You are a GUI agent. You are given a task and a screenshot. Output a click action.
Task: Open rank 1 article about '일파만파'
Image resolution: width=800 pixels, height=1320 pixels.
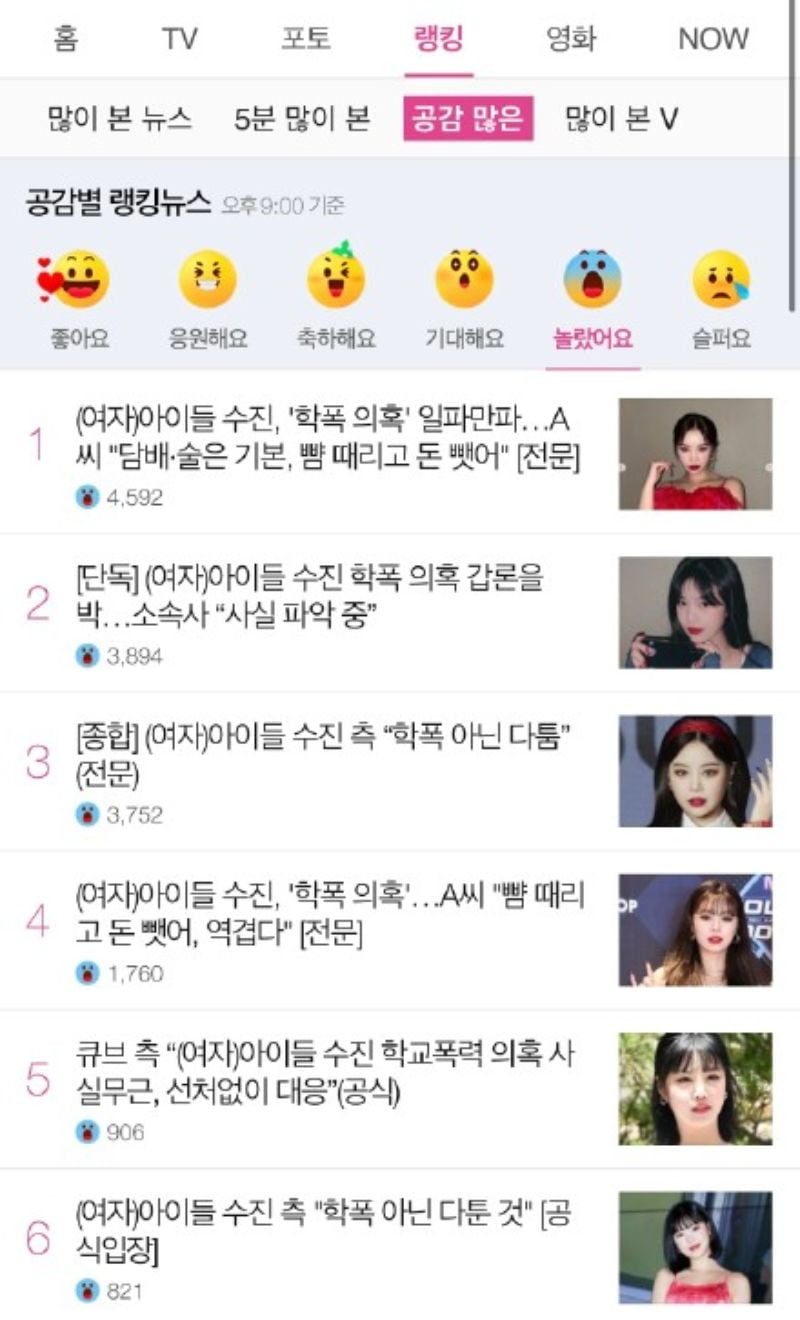coord(328,437)
